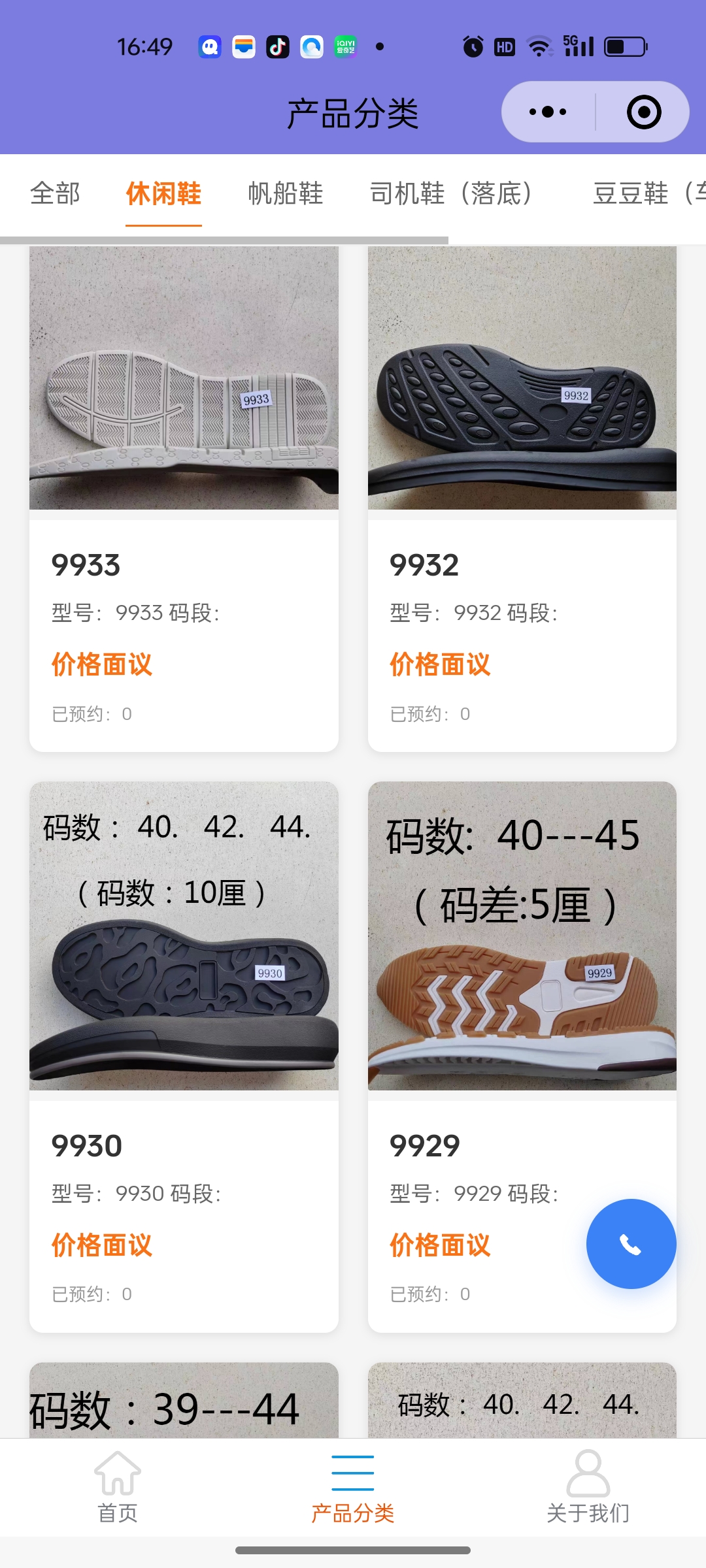Open product card 9932
Screen dimensions: 706x1568
(x=522, y=497)
